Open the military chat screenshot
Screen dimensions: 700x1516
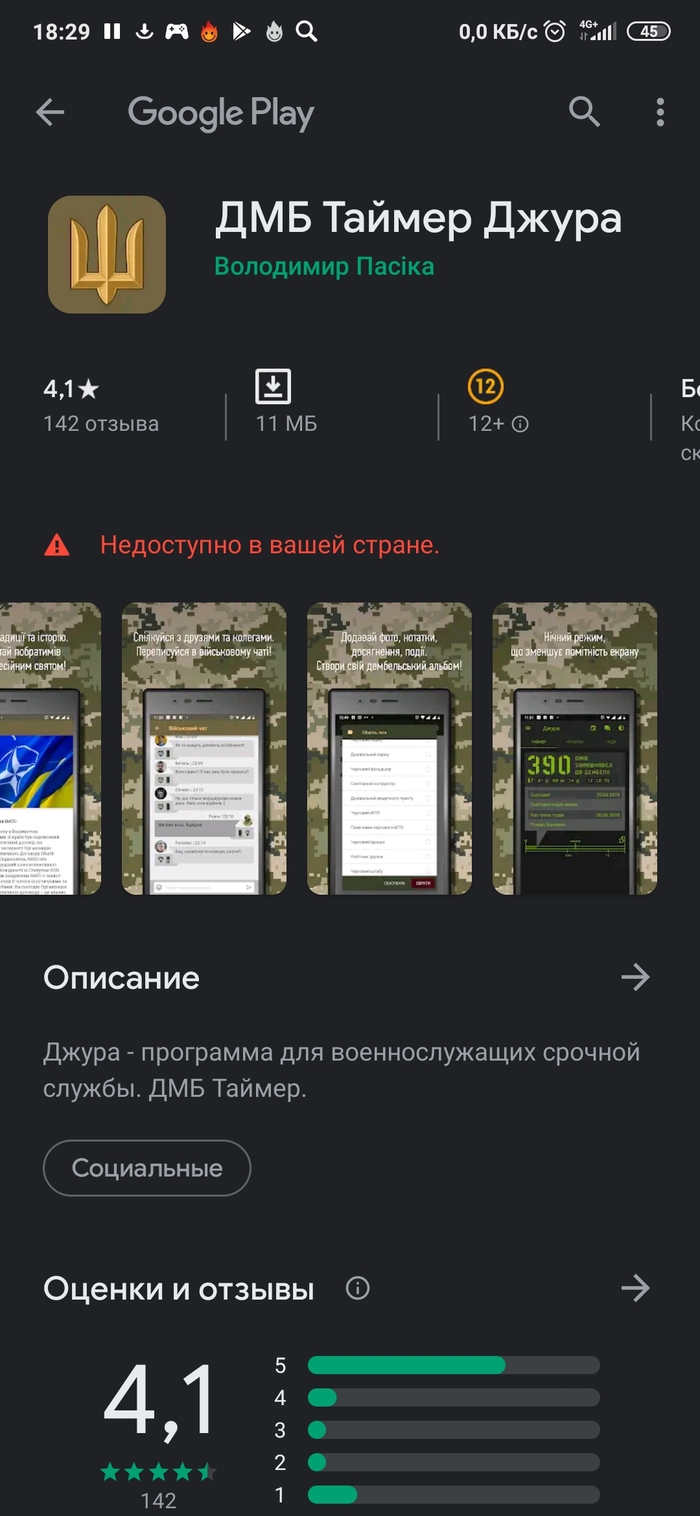coord(204,748)
